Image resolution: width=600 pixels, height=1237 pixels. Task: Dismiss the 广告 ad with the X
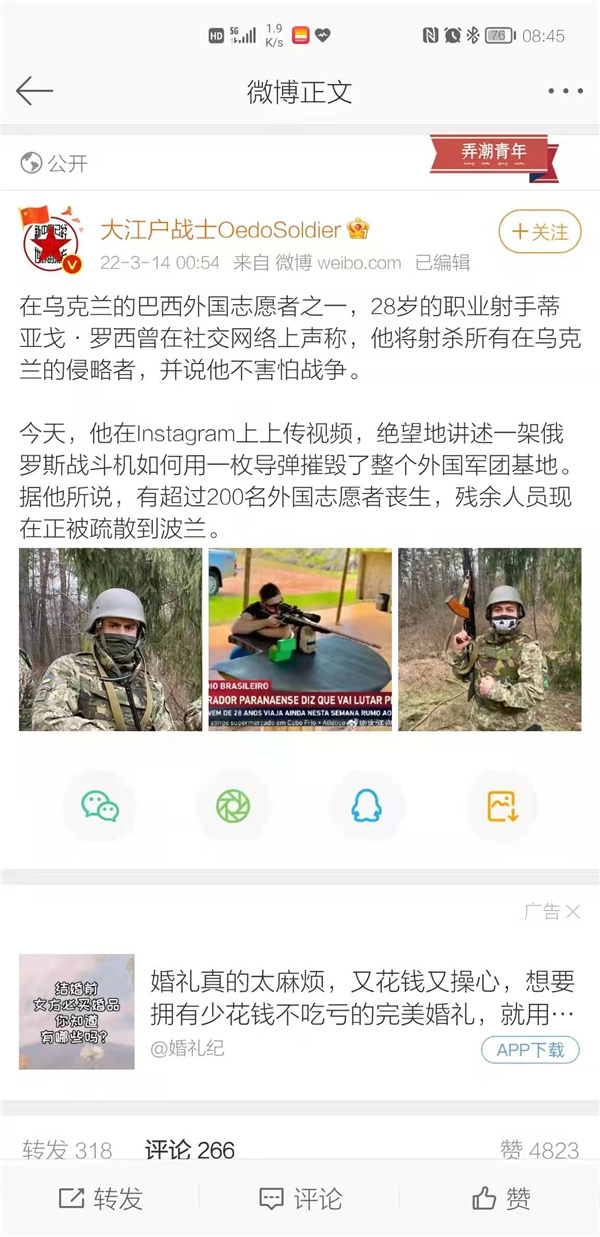click(572, 911)
